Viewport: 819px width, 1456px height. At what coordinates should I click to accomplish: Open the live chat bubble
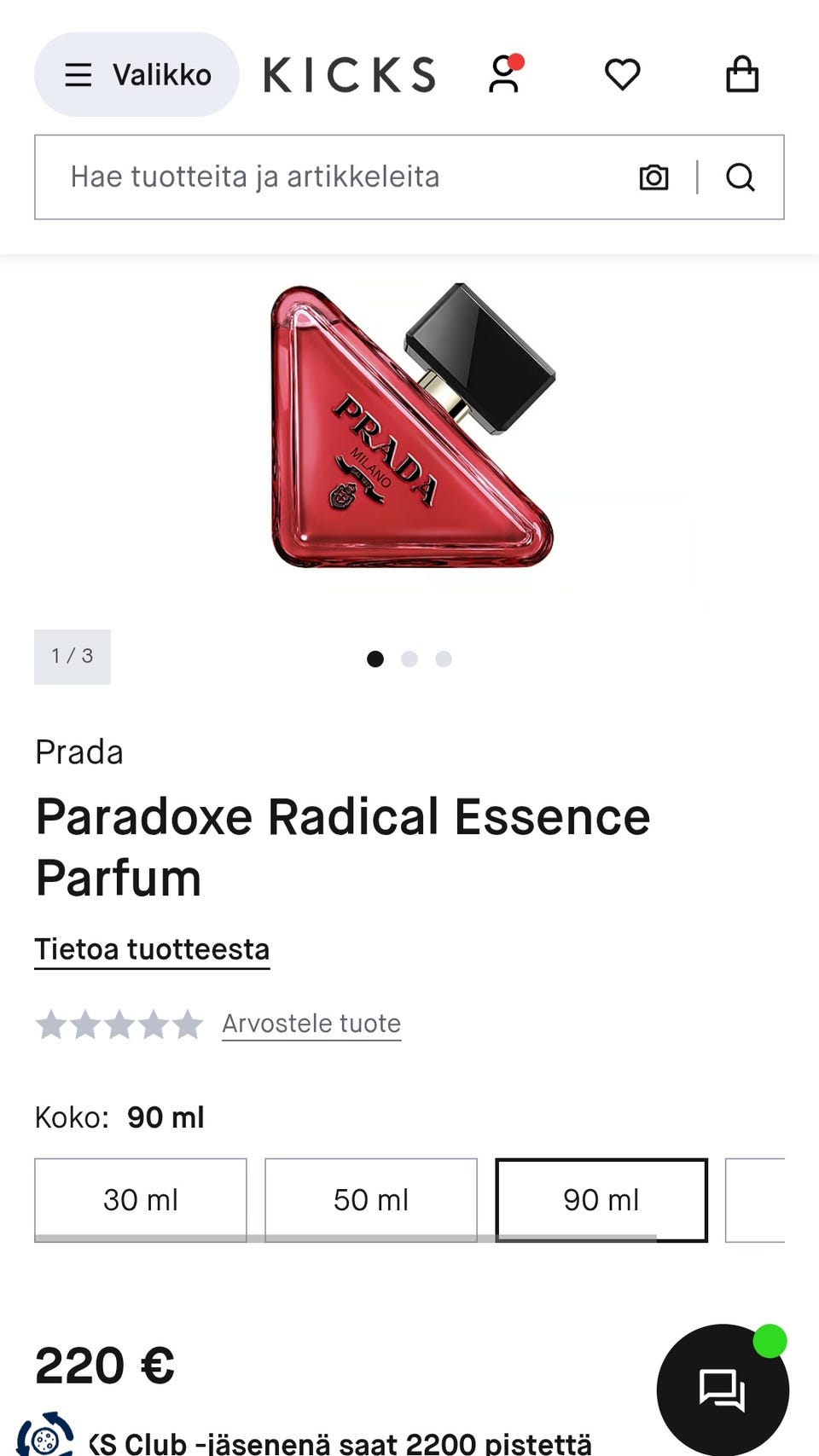tap(722, 1390)
